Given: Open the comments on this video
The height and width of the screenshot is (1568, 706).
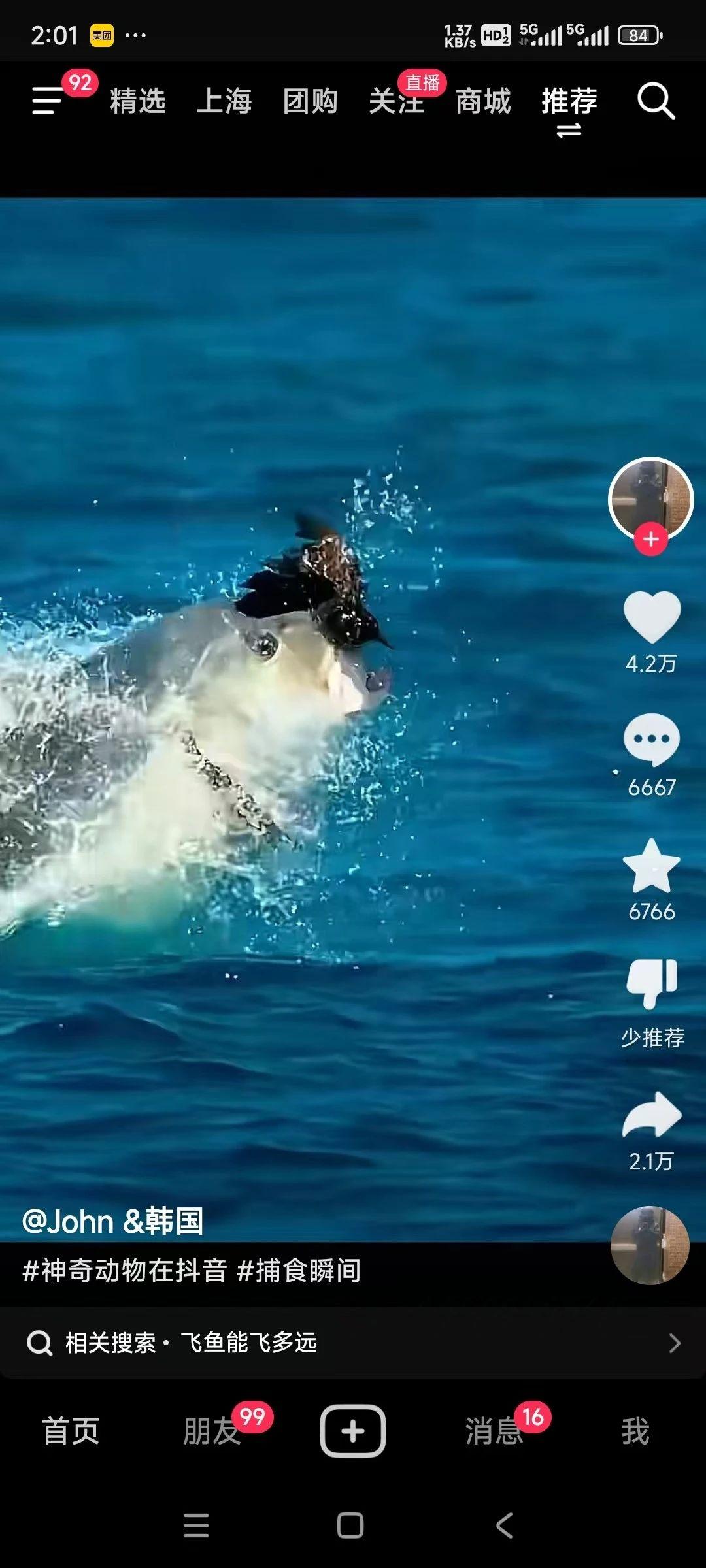Looking at the screenshot, I should (x=652, y=740).
